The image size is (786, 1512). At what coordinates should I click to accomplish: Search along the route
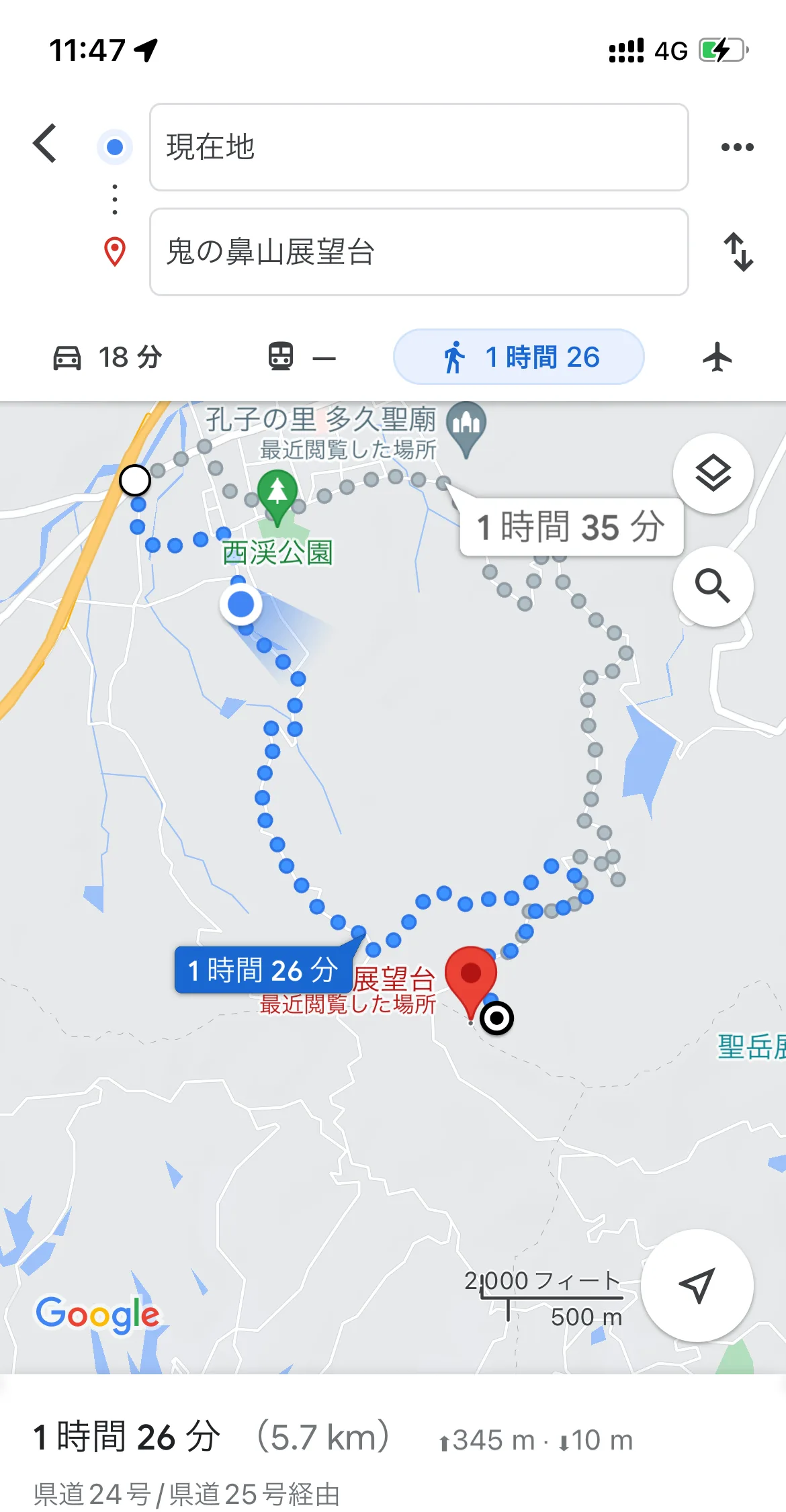click(713, 586)
